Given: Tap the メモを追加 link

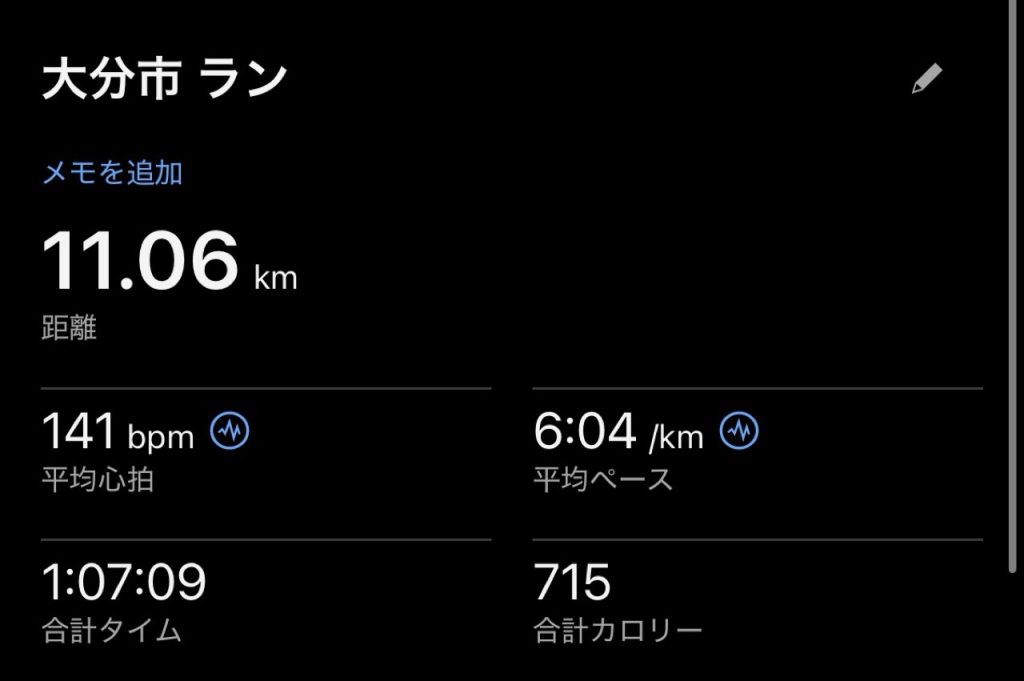Looking at the screenshot, I should pos(112,173).
